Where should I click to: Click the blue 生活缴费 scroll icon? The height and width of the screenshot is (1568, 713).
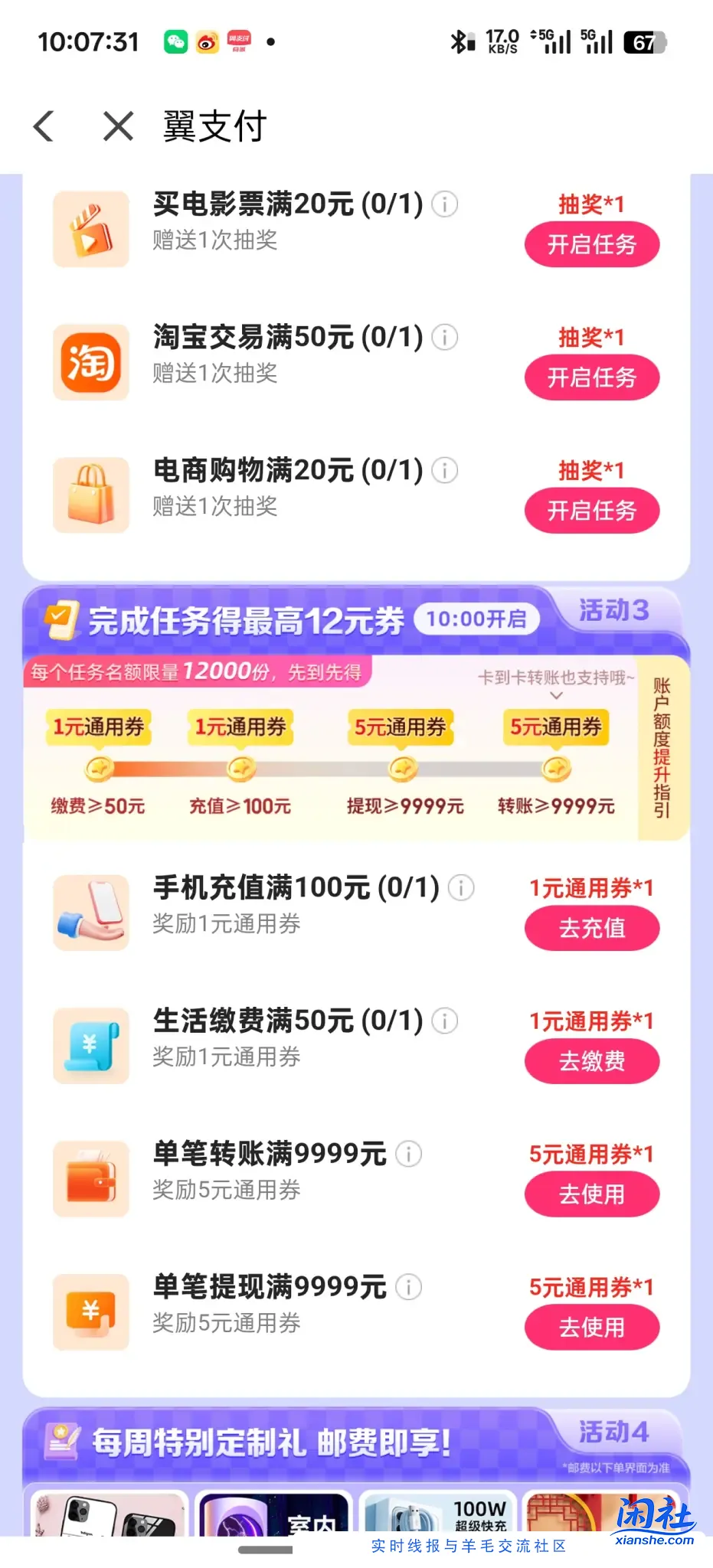90,1046
